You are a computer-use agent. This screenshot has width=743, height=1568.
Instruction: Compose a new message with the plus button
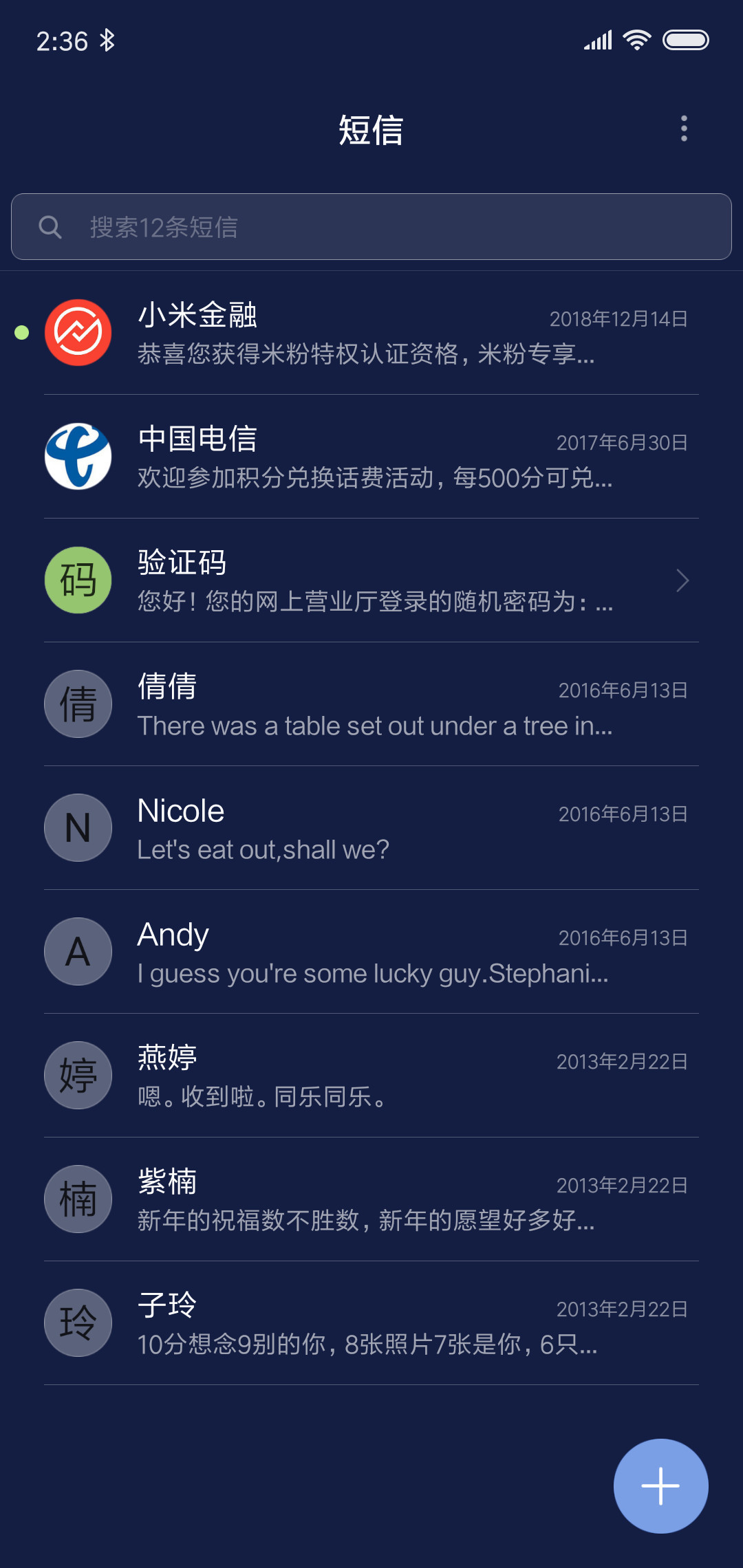660,1485
